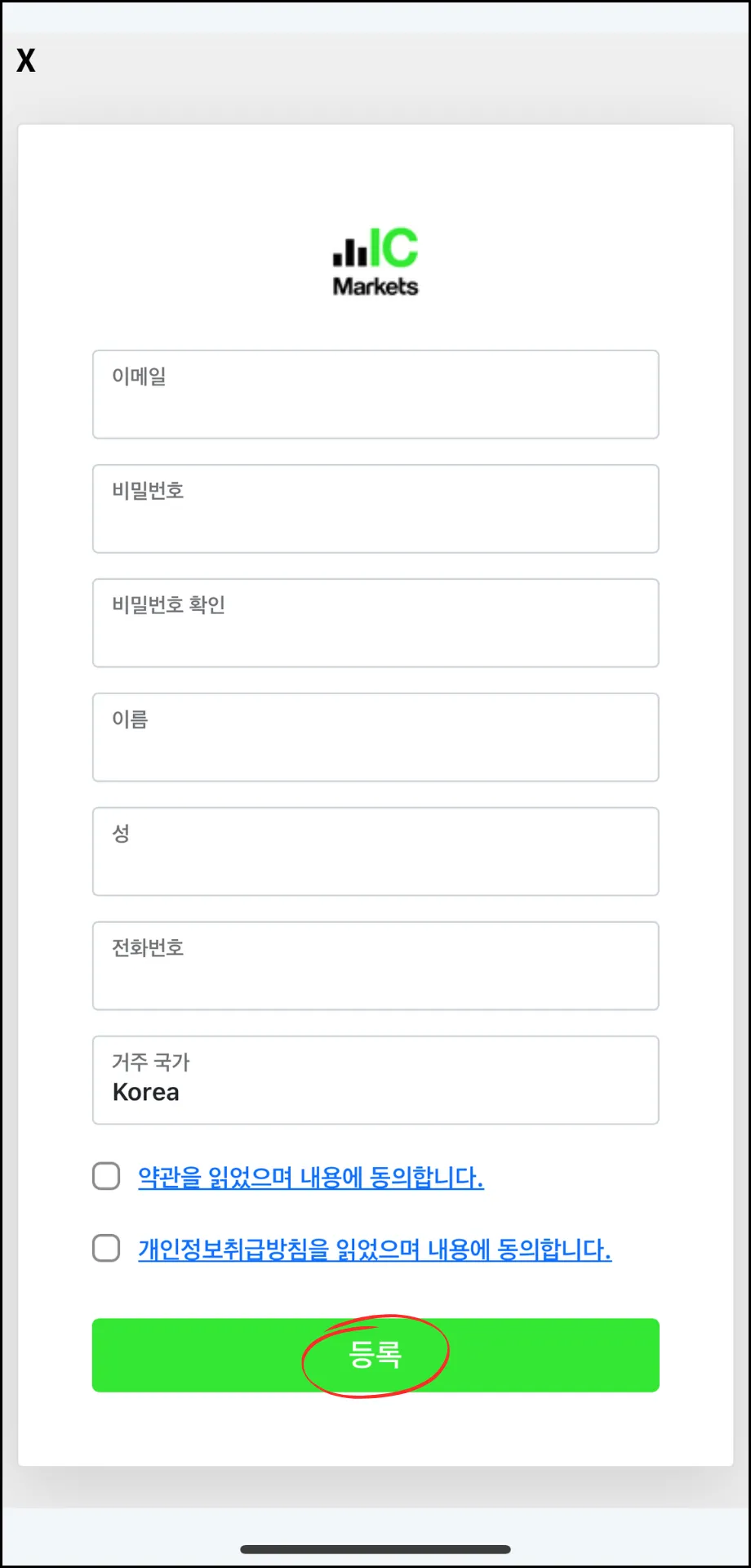This screenshot has height=1568, width=751.
Task: Select the 비밀번호 확인 field
Action: click(375, 623)
